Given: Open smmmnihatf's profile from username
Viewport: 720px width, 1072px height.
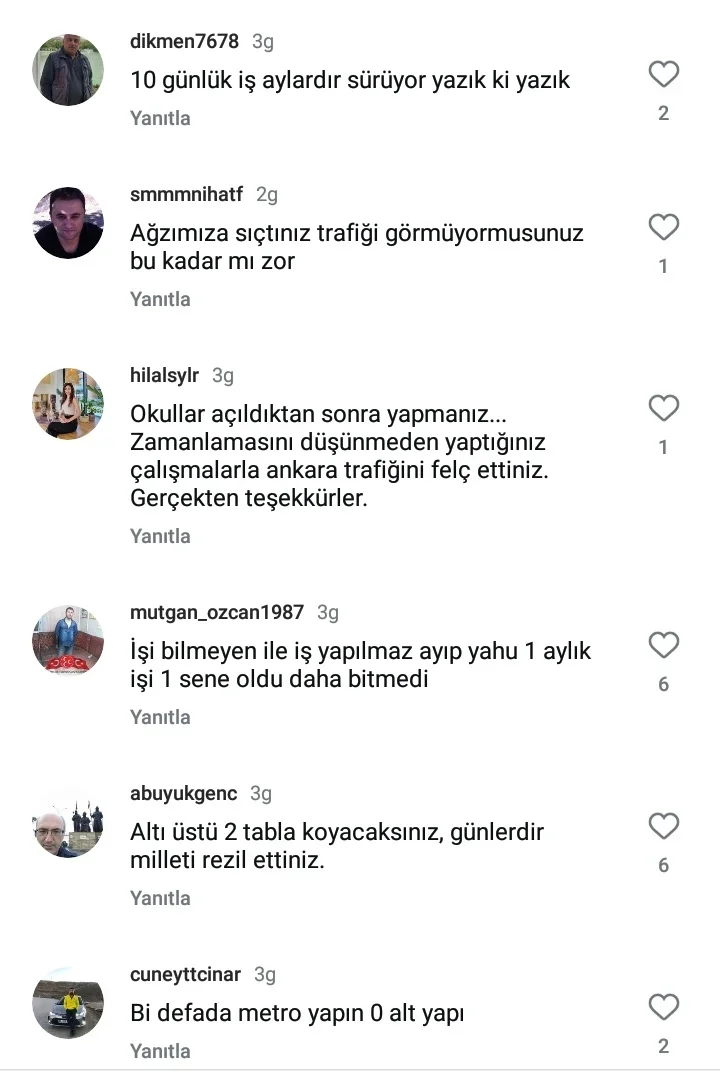Looking at the screenshot, I should [186, 194].
